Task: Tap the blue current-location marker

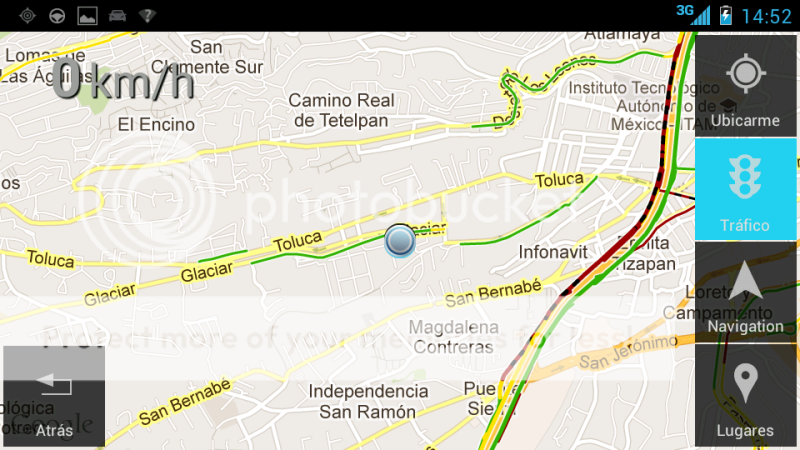Action: coord(399,241)
